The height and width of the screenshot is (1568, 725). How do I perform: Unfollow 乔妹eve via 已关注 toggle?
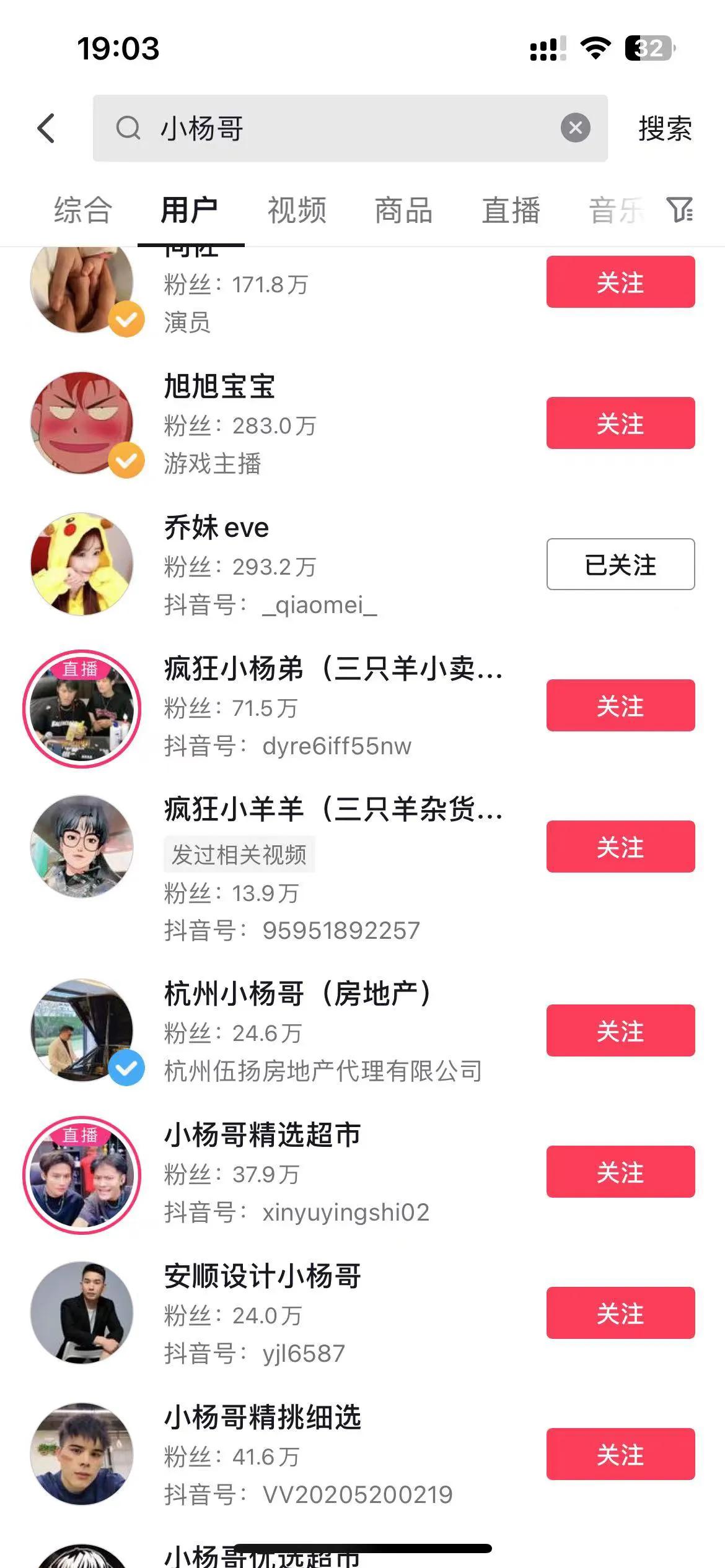[620, 564]
